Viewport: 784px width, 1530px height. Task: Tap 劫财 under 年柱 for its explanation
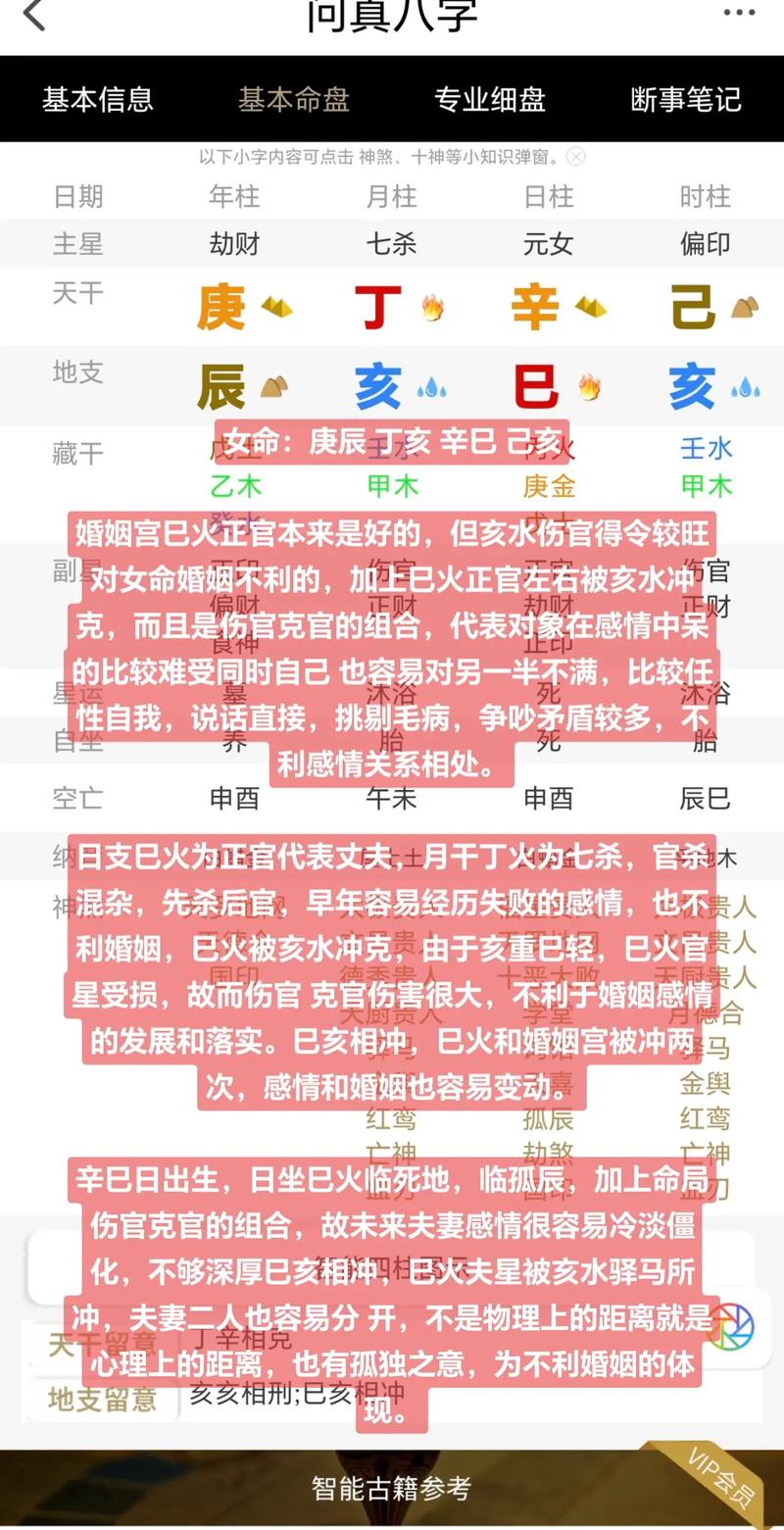[x=234, y=243]
